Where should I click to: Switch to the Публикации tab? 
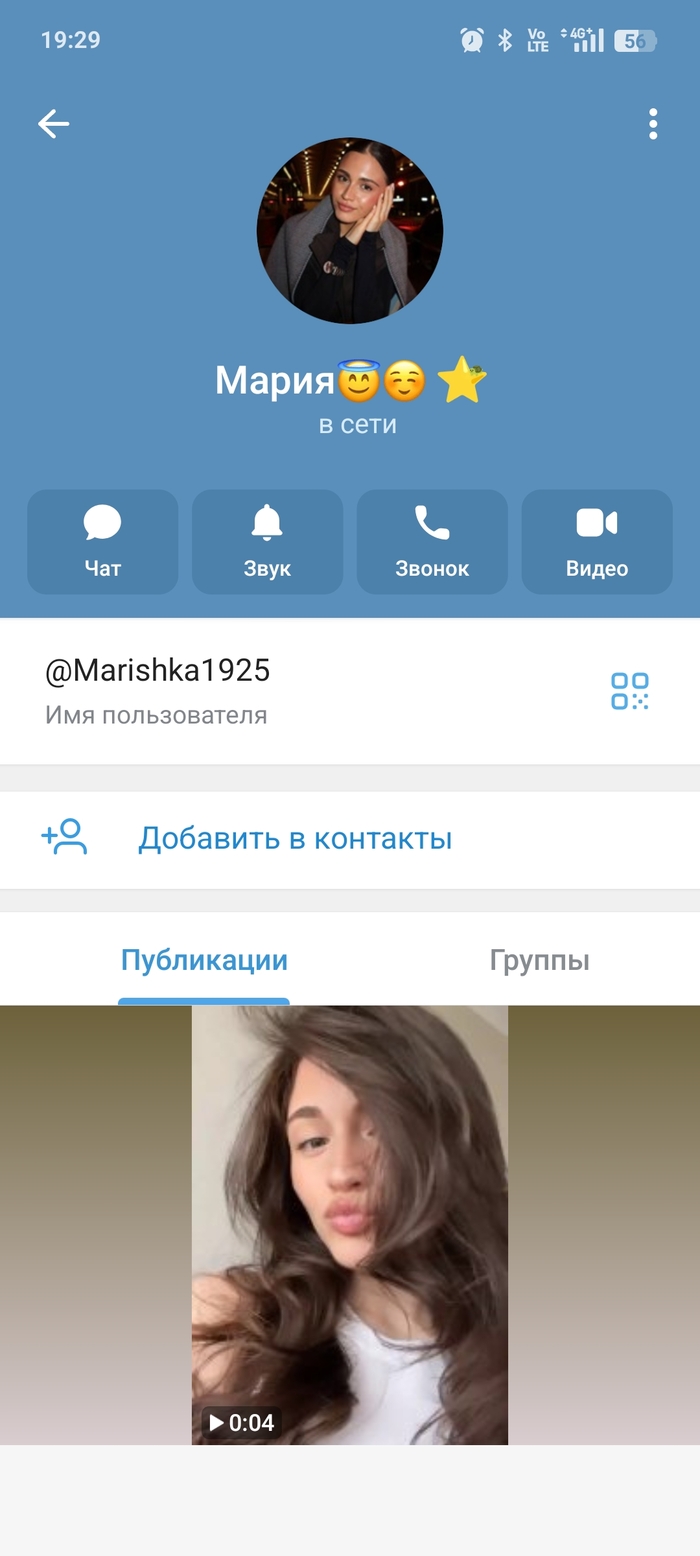click(x=204, y=961)
